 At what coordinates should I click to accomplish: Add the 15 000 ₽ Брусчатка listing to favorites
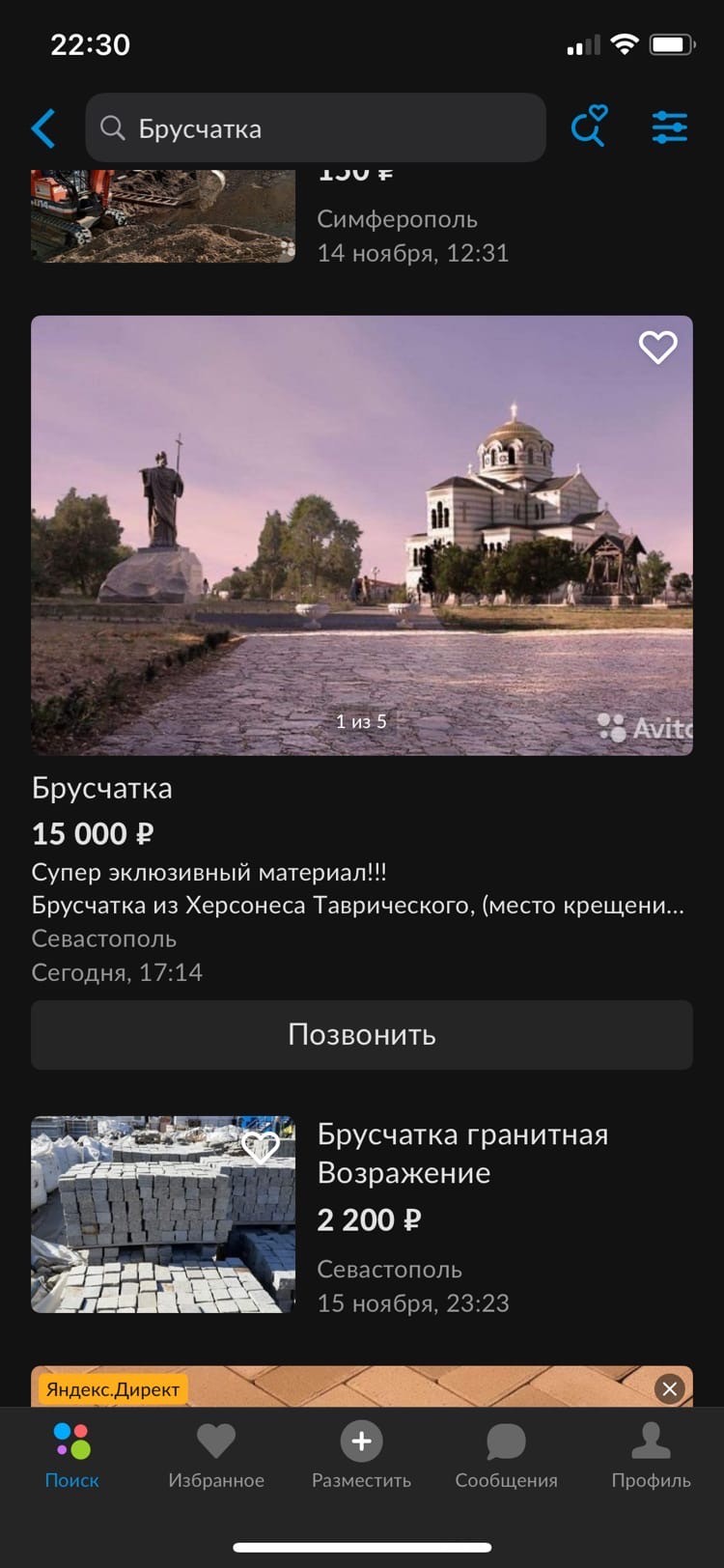(x=657, y=348)
